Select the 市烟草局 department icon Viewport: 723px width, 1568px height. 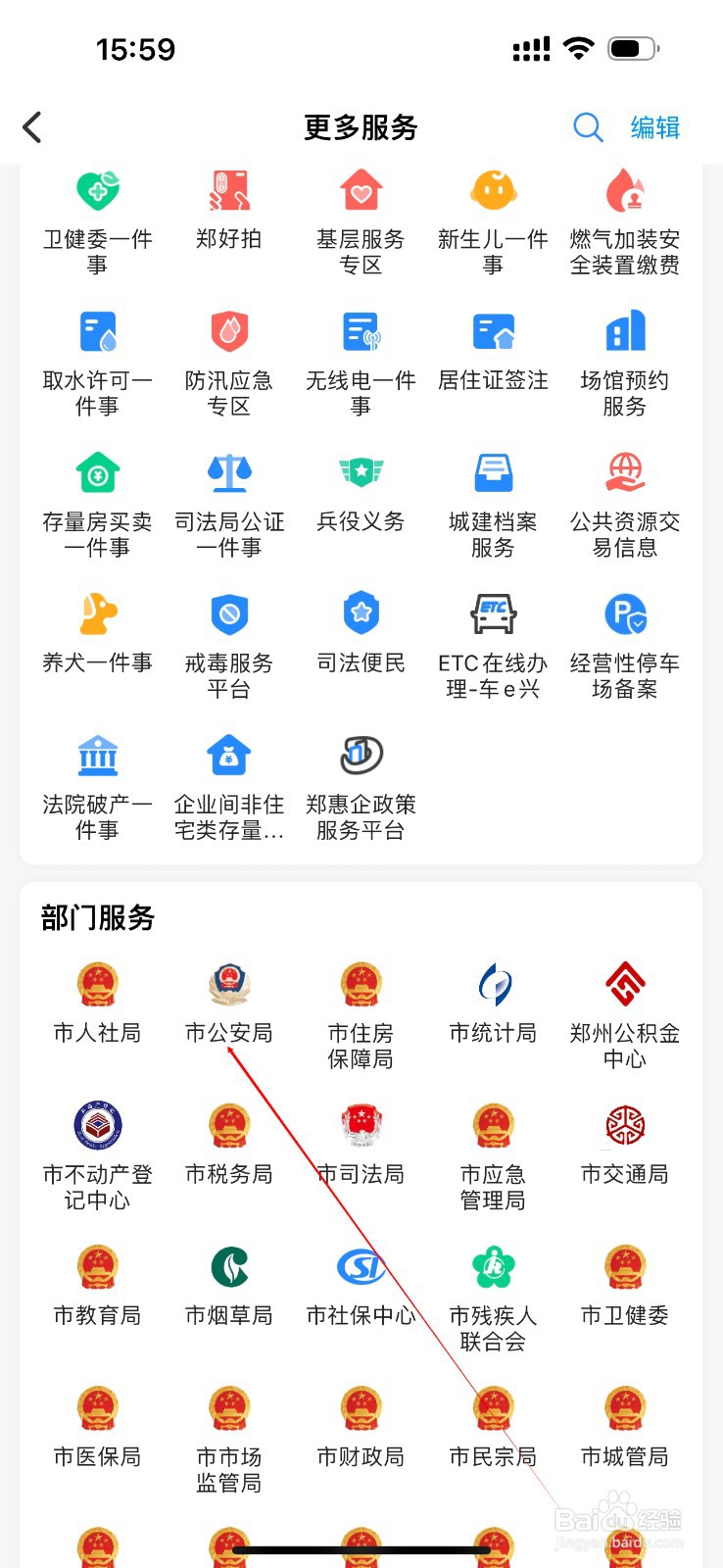[x=228, y=1272]
